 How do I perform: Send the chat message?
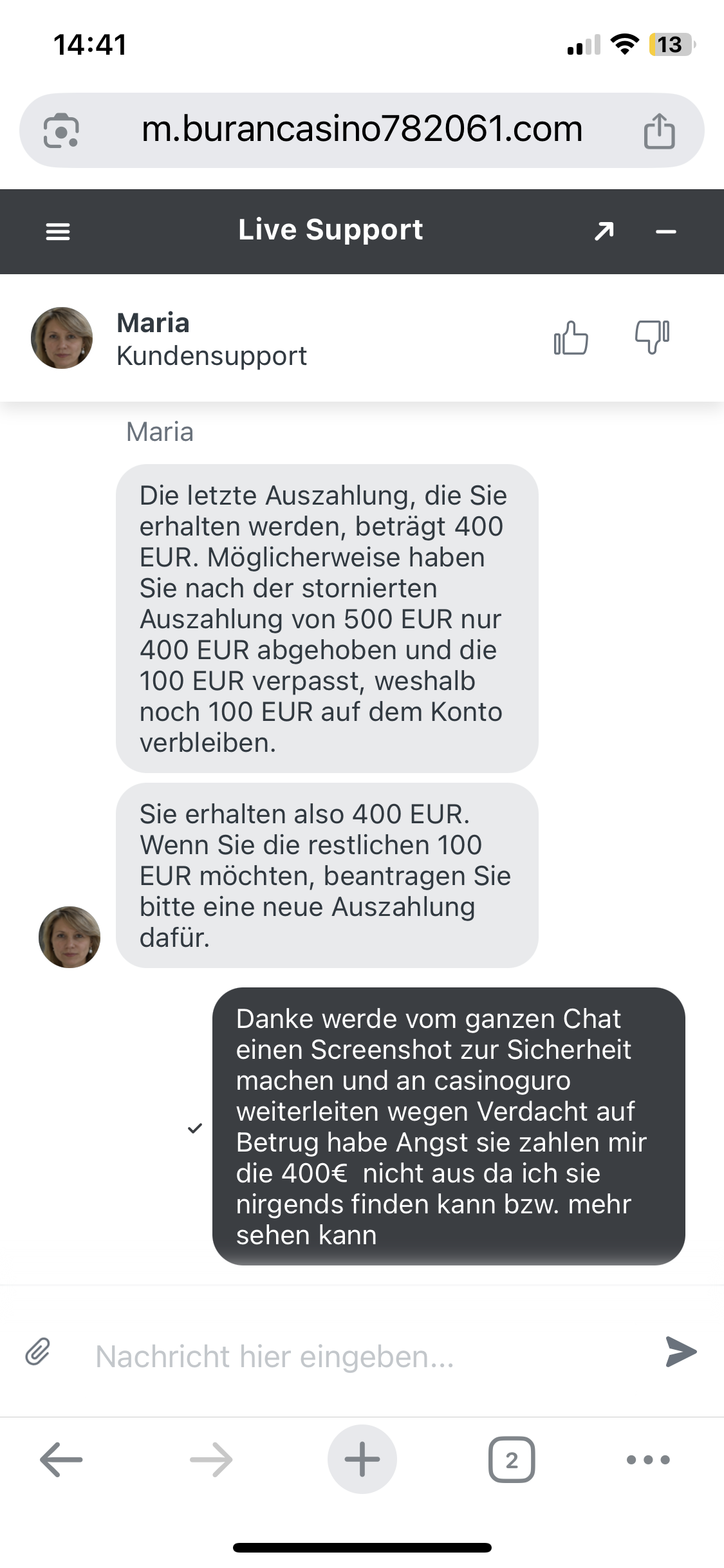681,1351
